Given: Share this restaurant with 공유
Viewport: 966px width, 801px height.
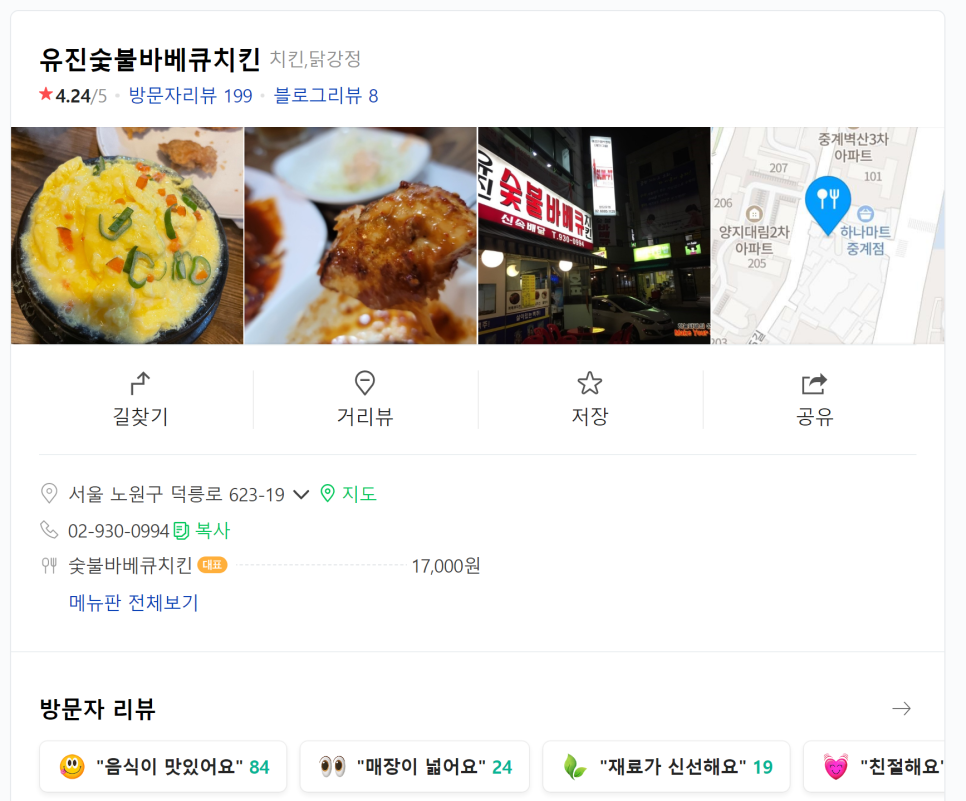Looking at the screenshot, I should (x=814, y=399).
